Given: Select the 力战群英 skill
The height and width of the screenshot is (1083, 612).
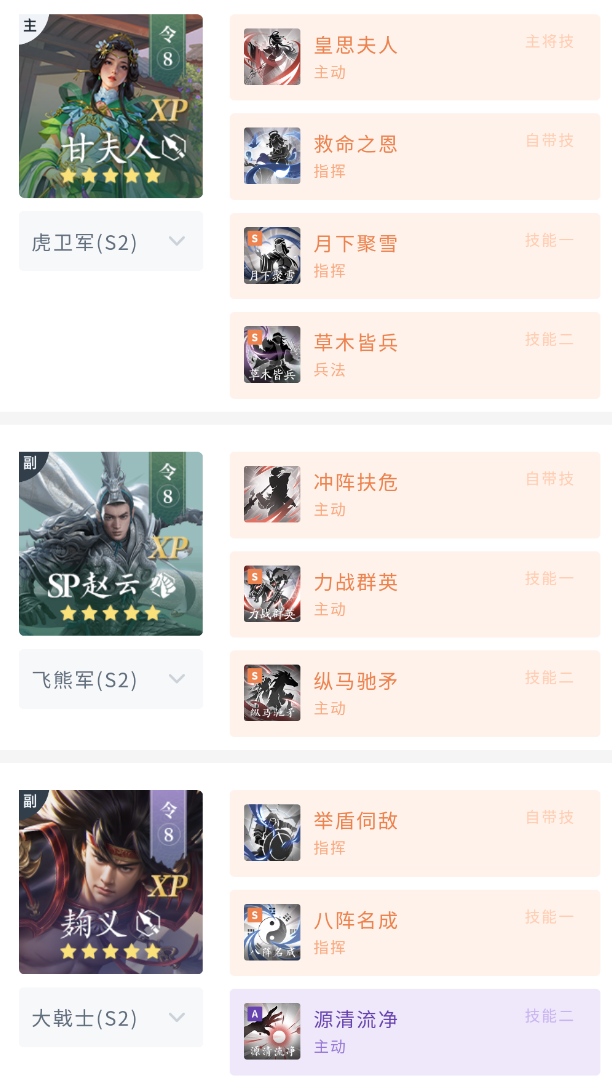Looking at the screenshot, I should [x=414, y=594].
